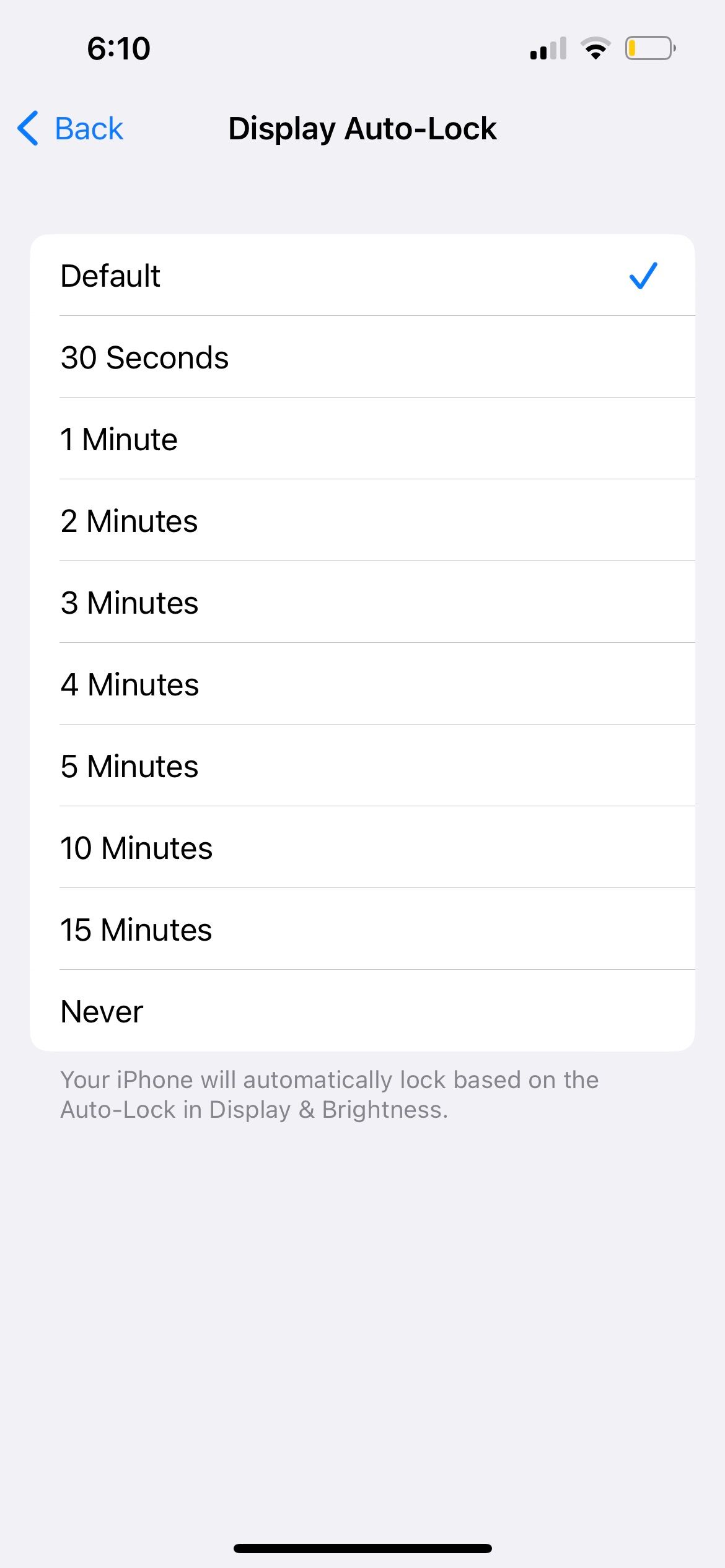Choose 5 Minutes auto-lock
The width and height of the screenshot is (725, 1568).
362,766
